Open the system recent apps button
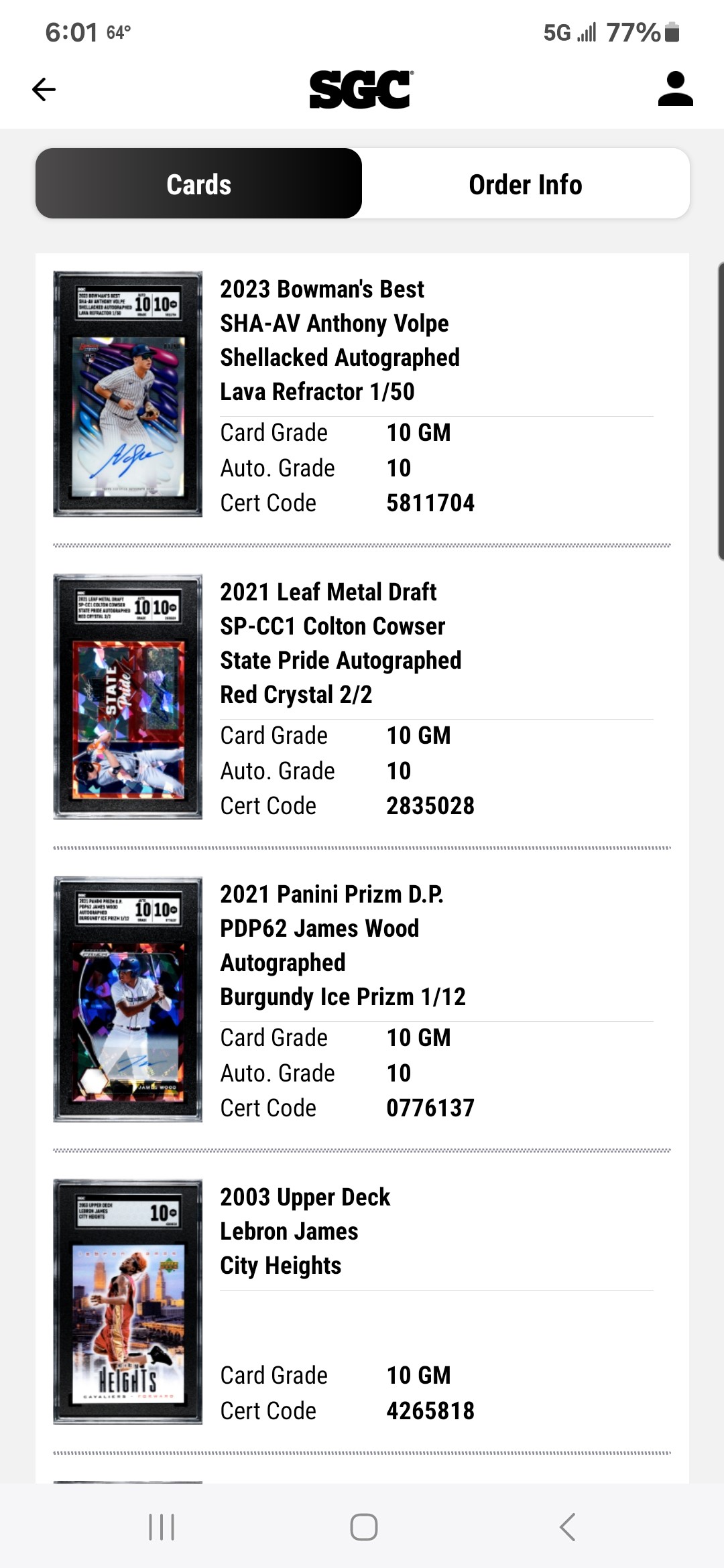Viewport: 724px width, 1568px height. [x=162, y=1527]
